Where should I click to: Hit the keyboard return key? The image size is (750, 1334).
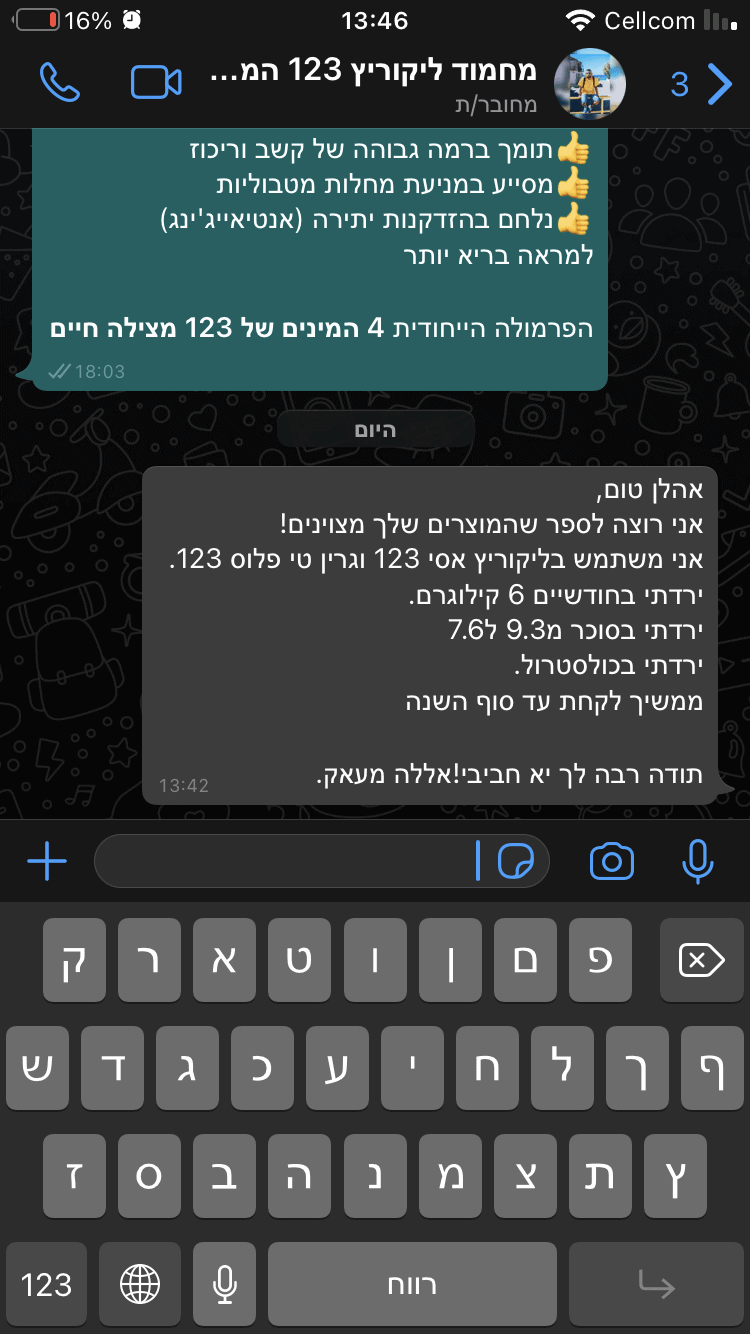coord(656,1285)
